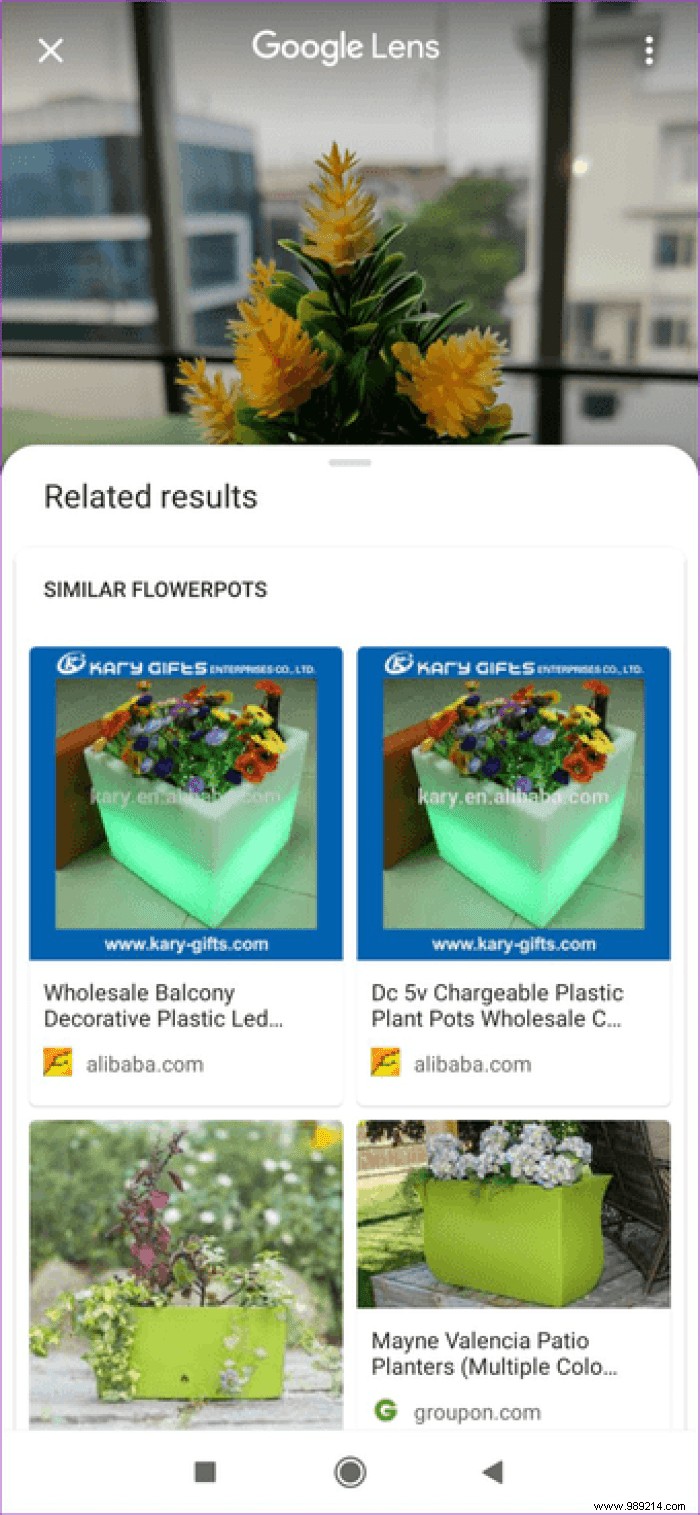The width and height of the screenshot is (700, 1515).
Task: Open the Dc 5v Chargeable Plastic Plant Pots result
Action: [x=513, y=1006]
